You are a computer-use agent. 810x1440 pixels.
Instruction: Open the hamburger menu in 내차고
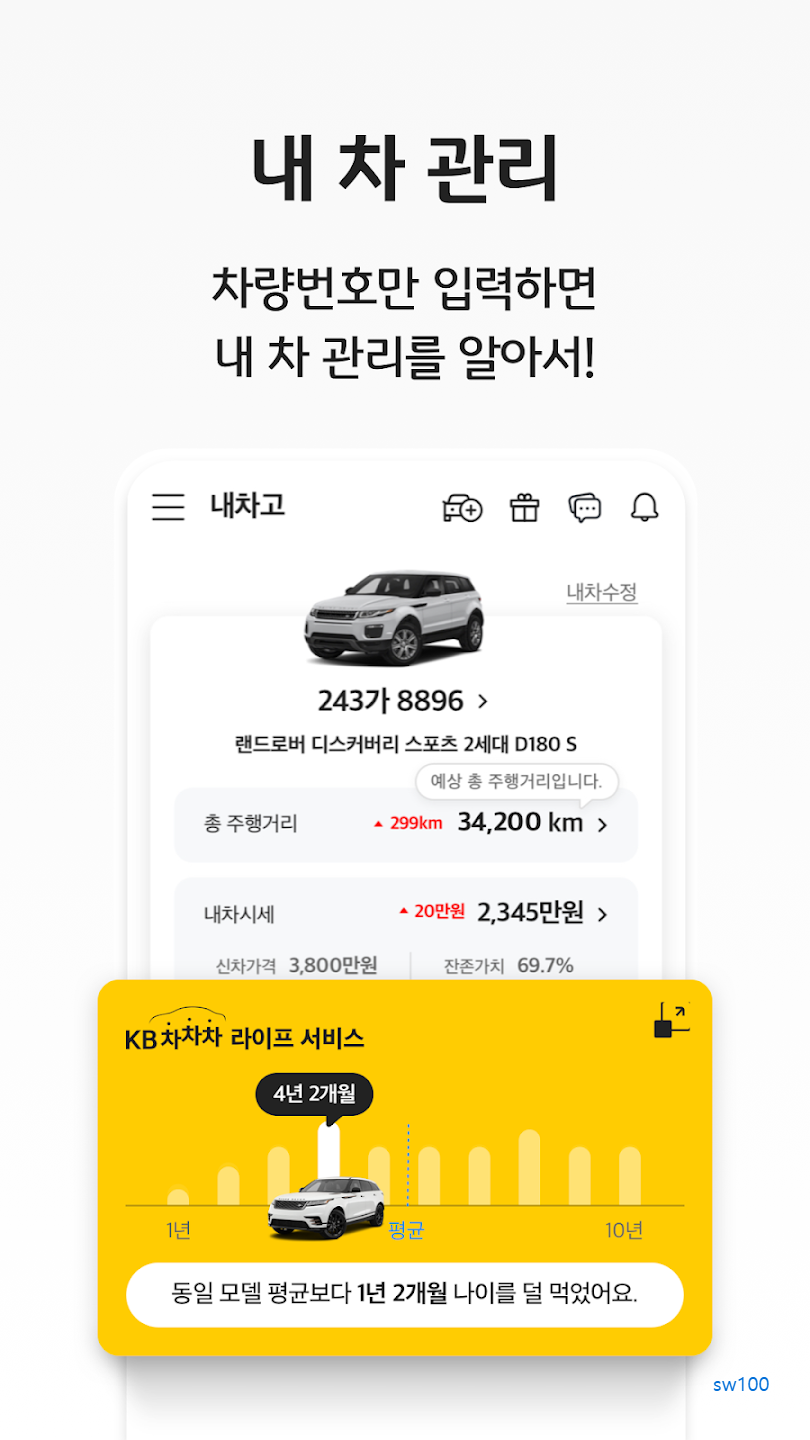168,508
